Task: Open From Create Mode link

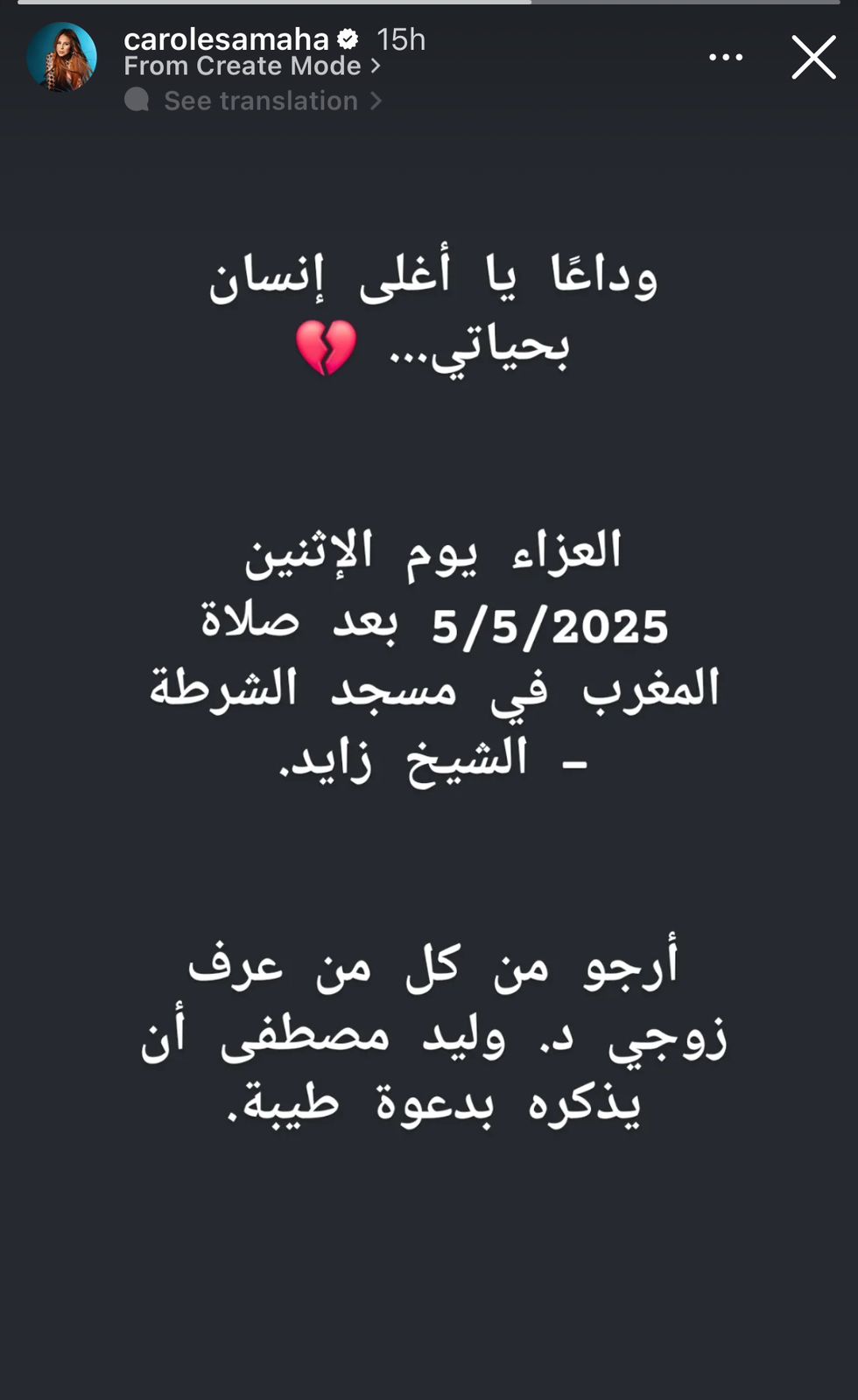Action: (251, 66)
